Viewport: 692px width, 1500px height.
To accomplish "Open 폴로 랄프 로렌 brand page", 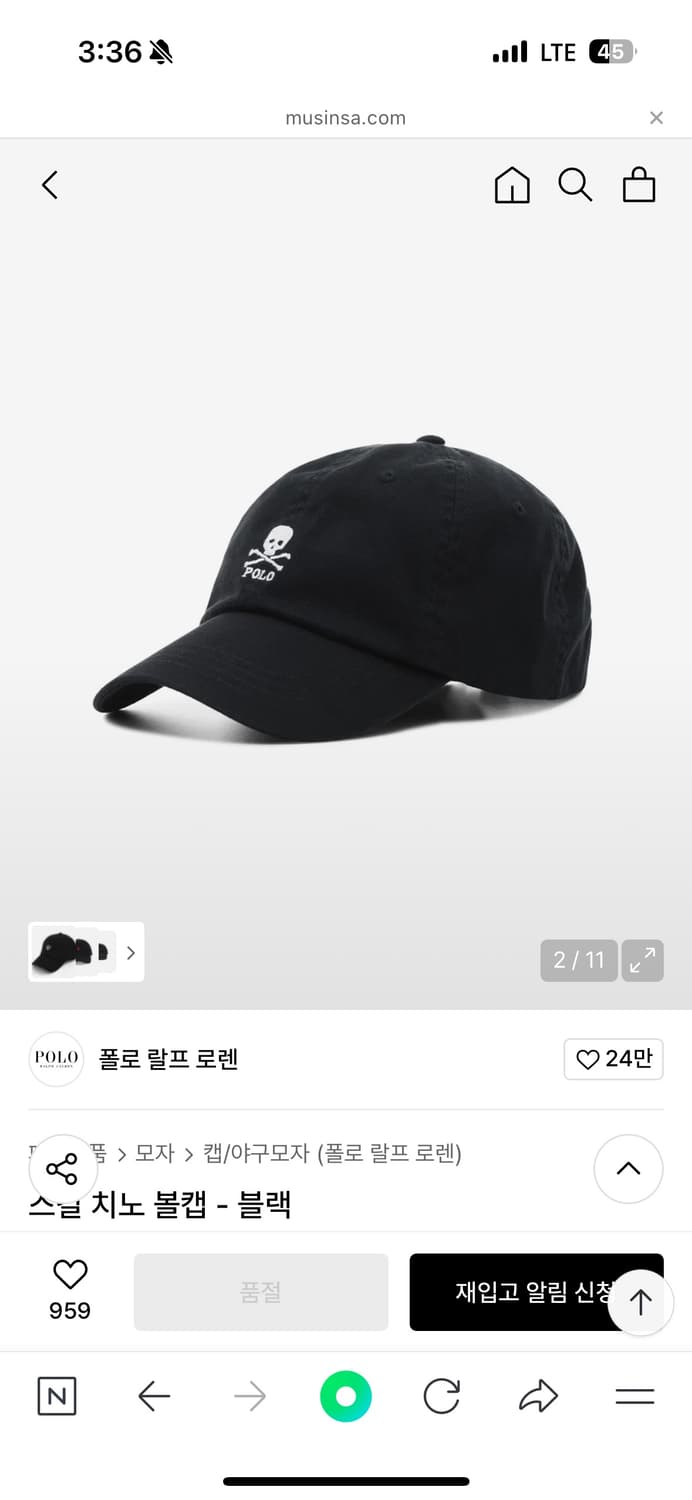I will pos(168,1059).
